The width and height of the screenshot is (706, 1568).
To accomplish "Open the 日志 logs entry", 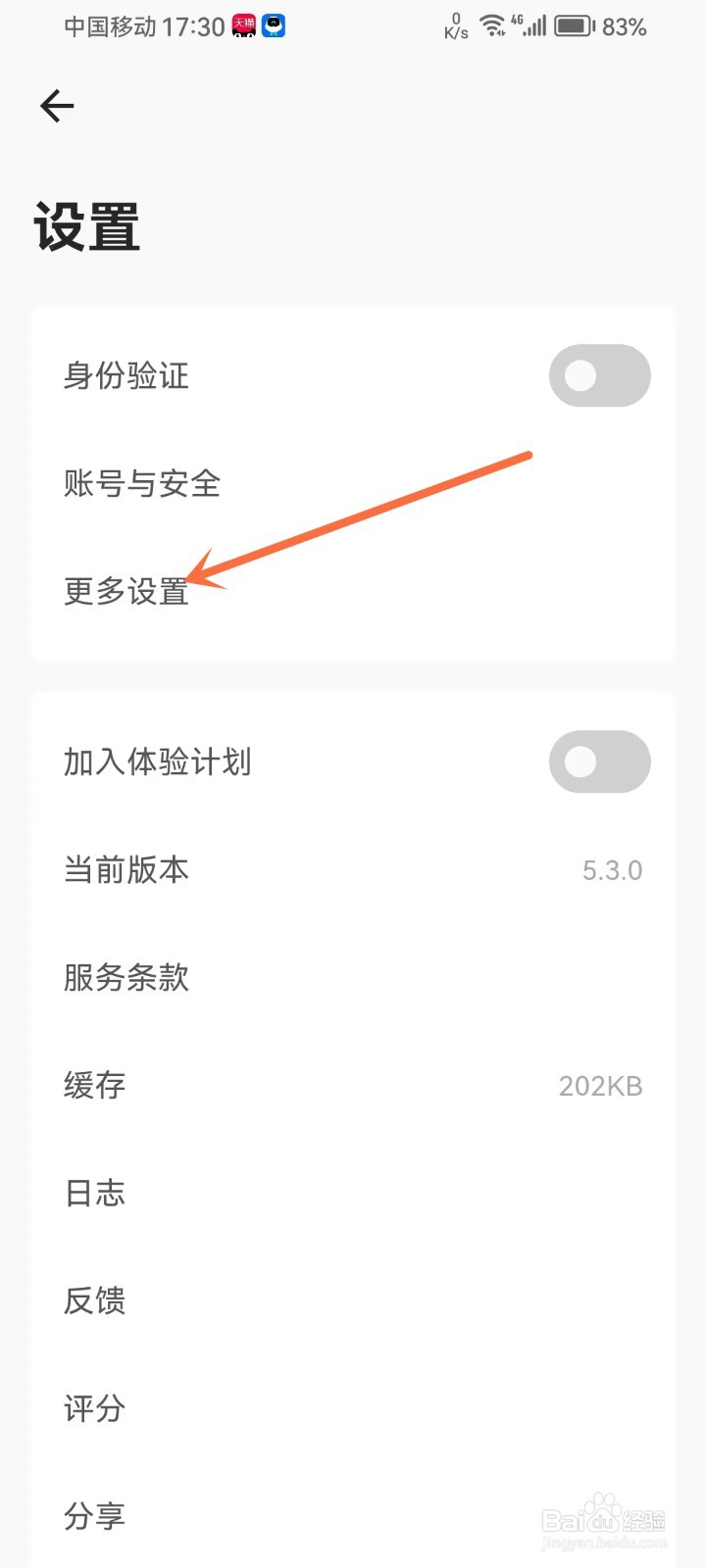I will [94, 1193].
